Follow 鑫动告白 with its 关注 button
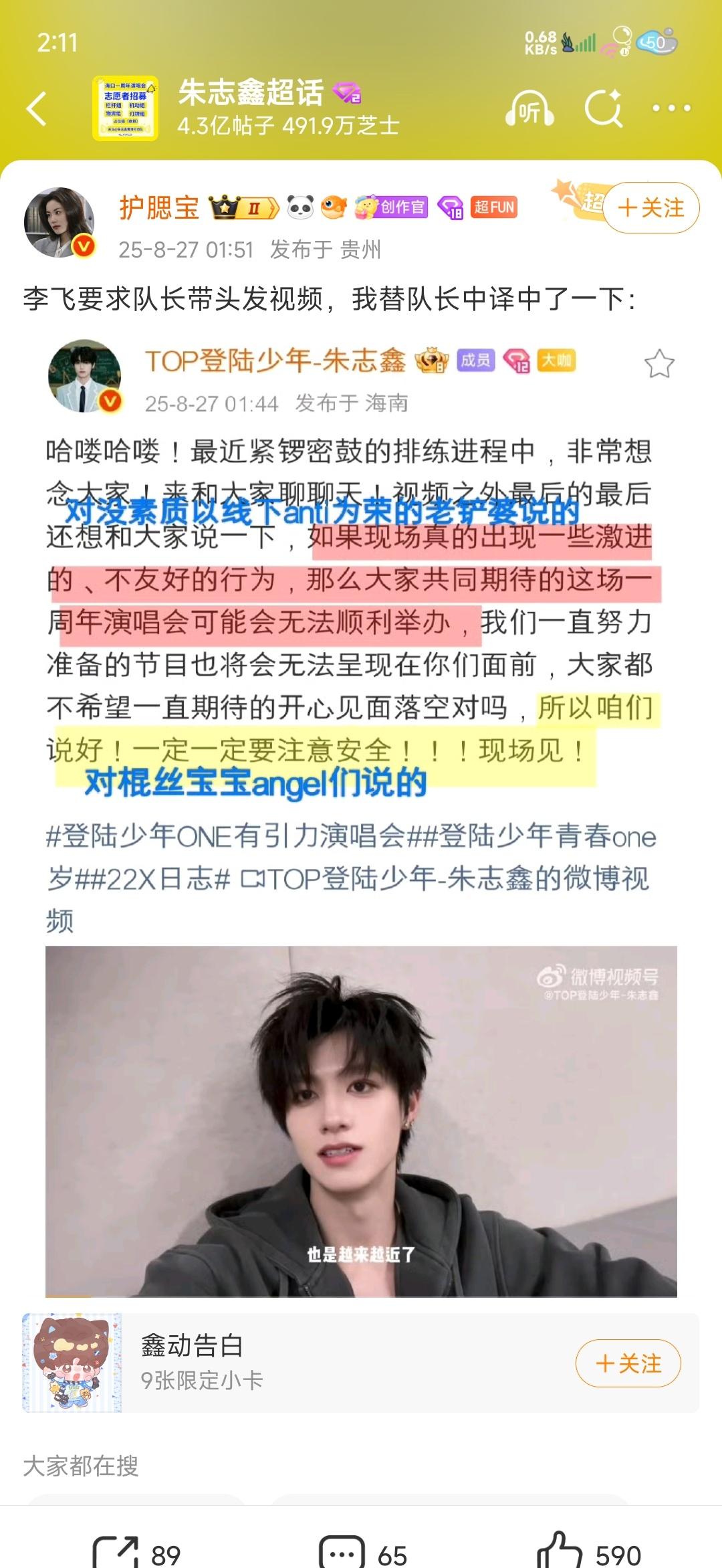 coord(628,1363)
